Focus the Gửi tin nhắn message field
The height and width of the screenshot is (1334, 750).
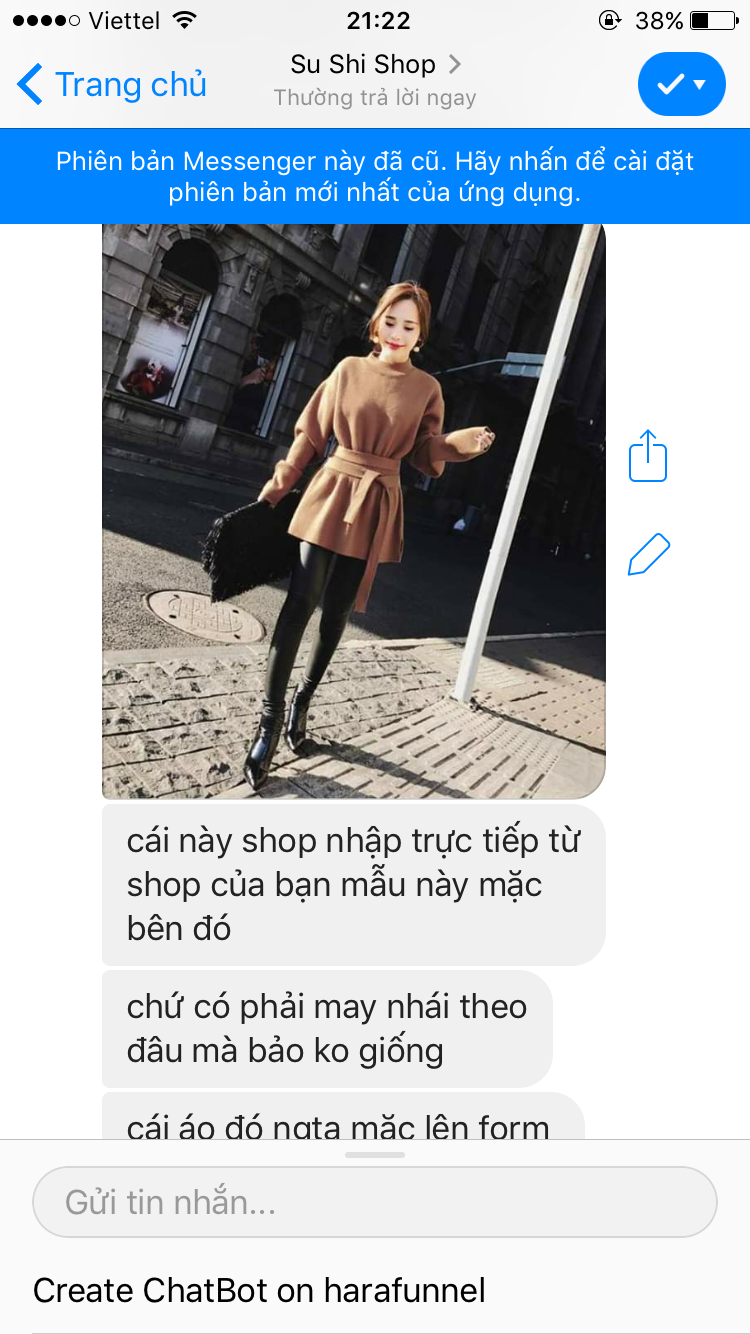point(375,1201)
